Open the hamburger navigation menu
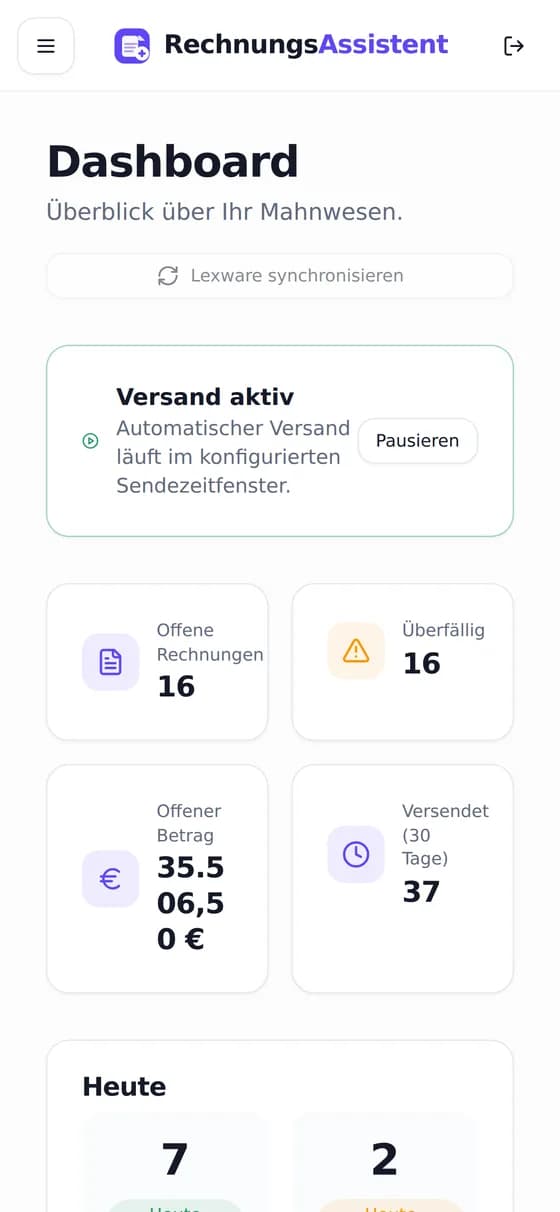Image resolution: width=560 pixels, height=1212 pixels. click(46, 46)
